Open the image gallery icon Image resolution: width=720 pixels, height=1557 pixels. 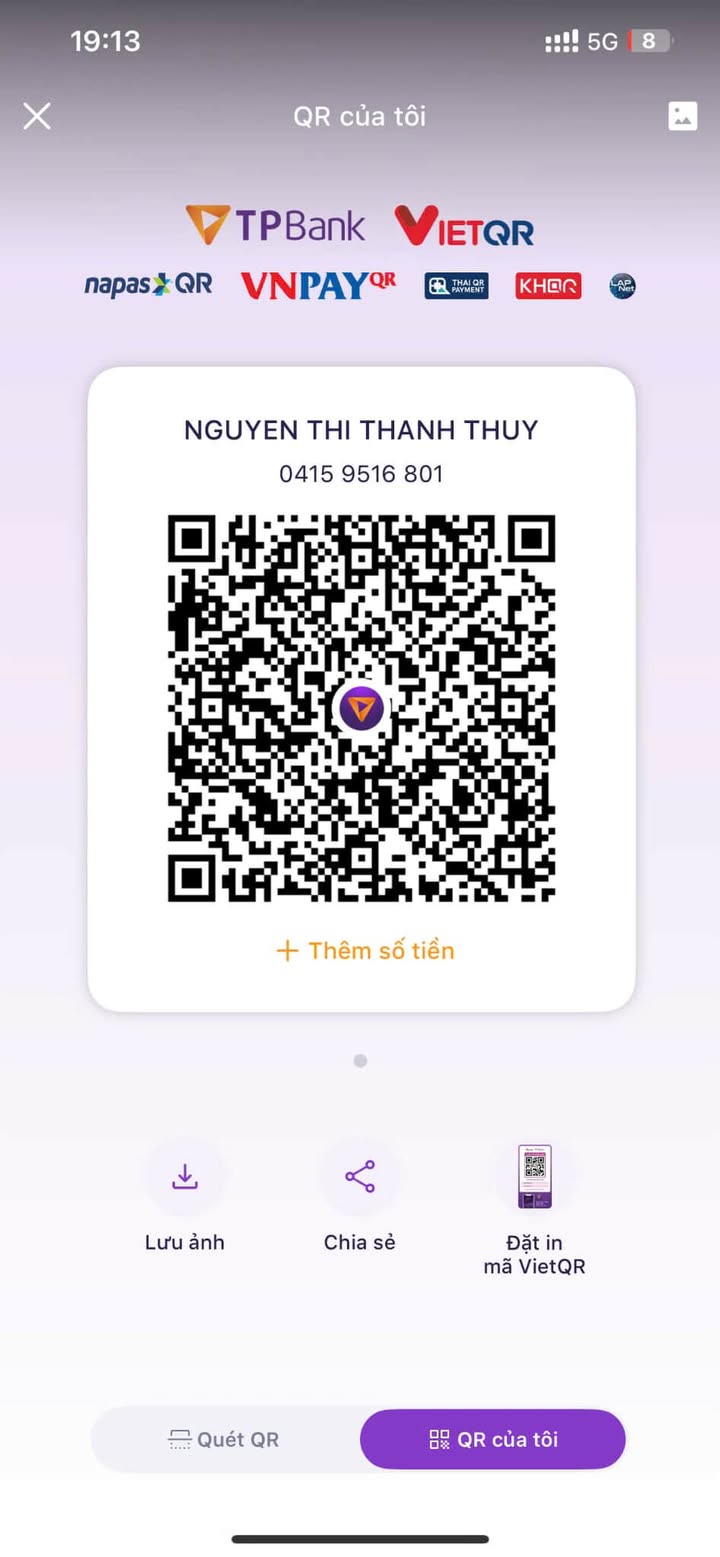[682, 116]
